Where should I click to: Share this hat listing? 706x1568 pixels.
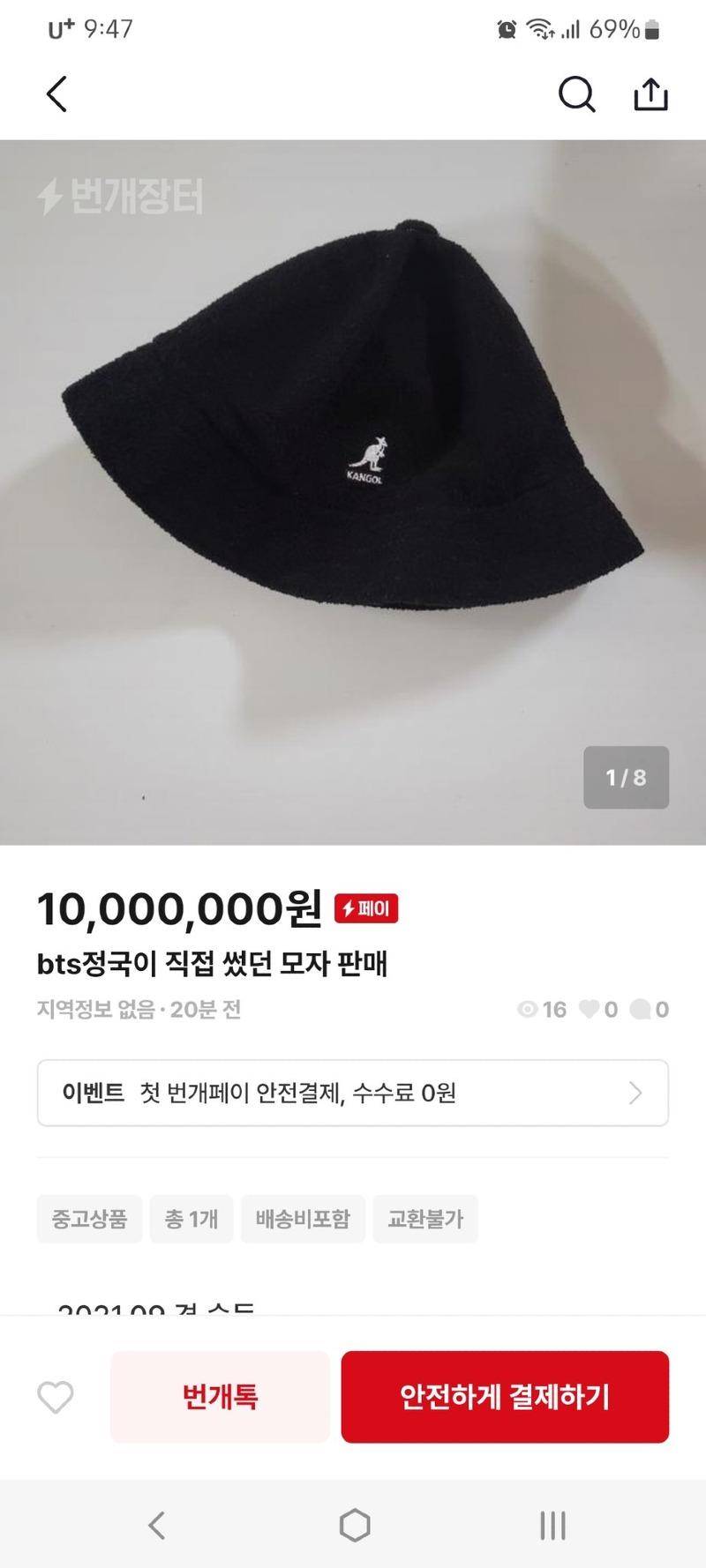(x=651, y=94)
